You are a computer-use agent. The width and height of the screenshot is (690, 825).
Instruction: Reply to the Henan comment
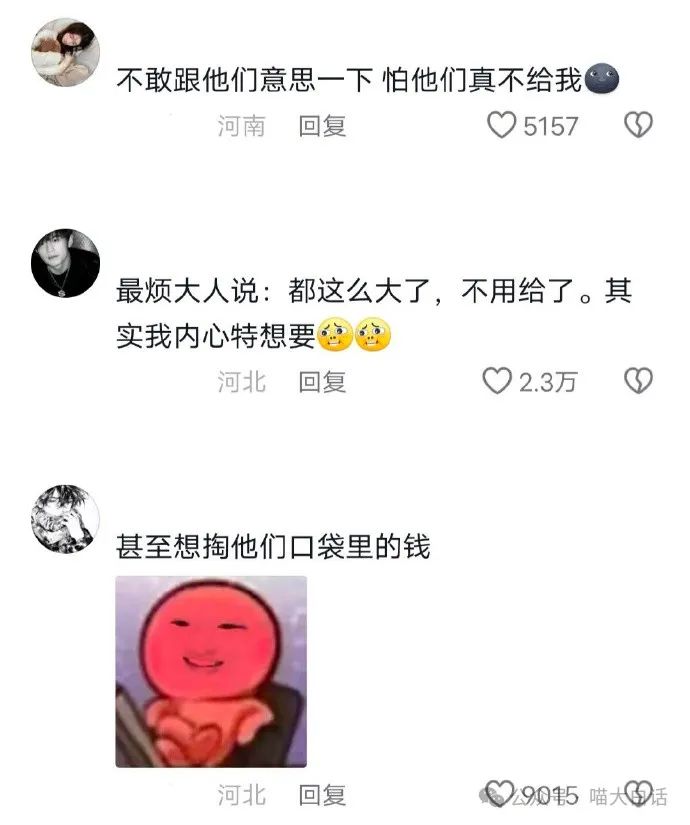point(322,126)
